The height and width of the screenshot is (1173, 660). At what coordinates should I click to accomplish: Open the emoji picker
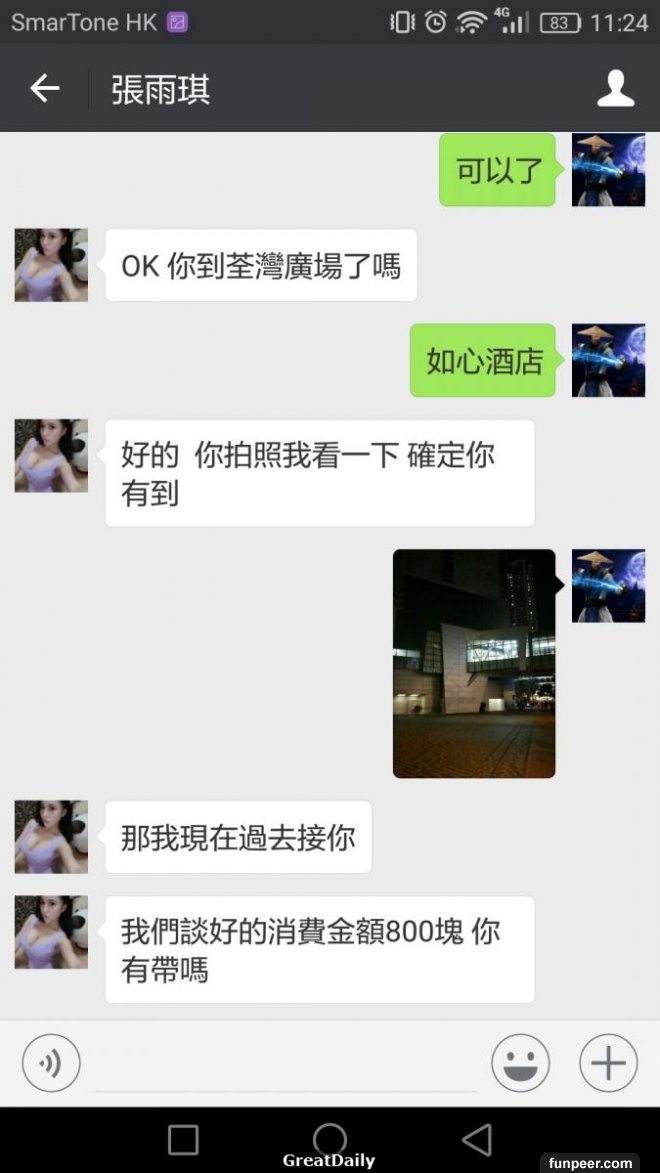520,1062
